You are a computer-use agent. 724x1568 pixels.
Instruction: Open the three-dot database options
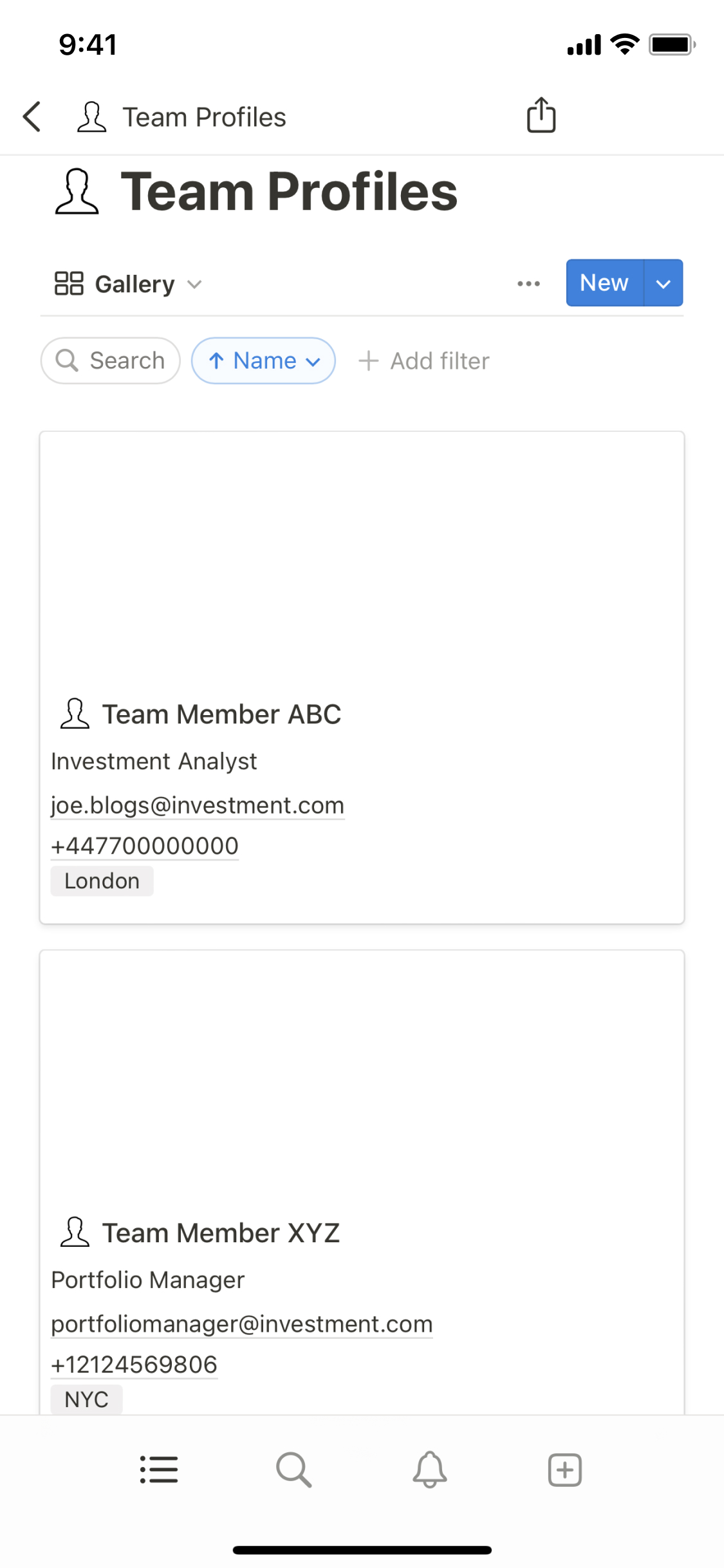click(528, 283)
